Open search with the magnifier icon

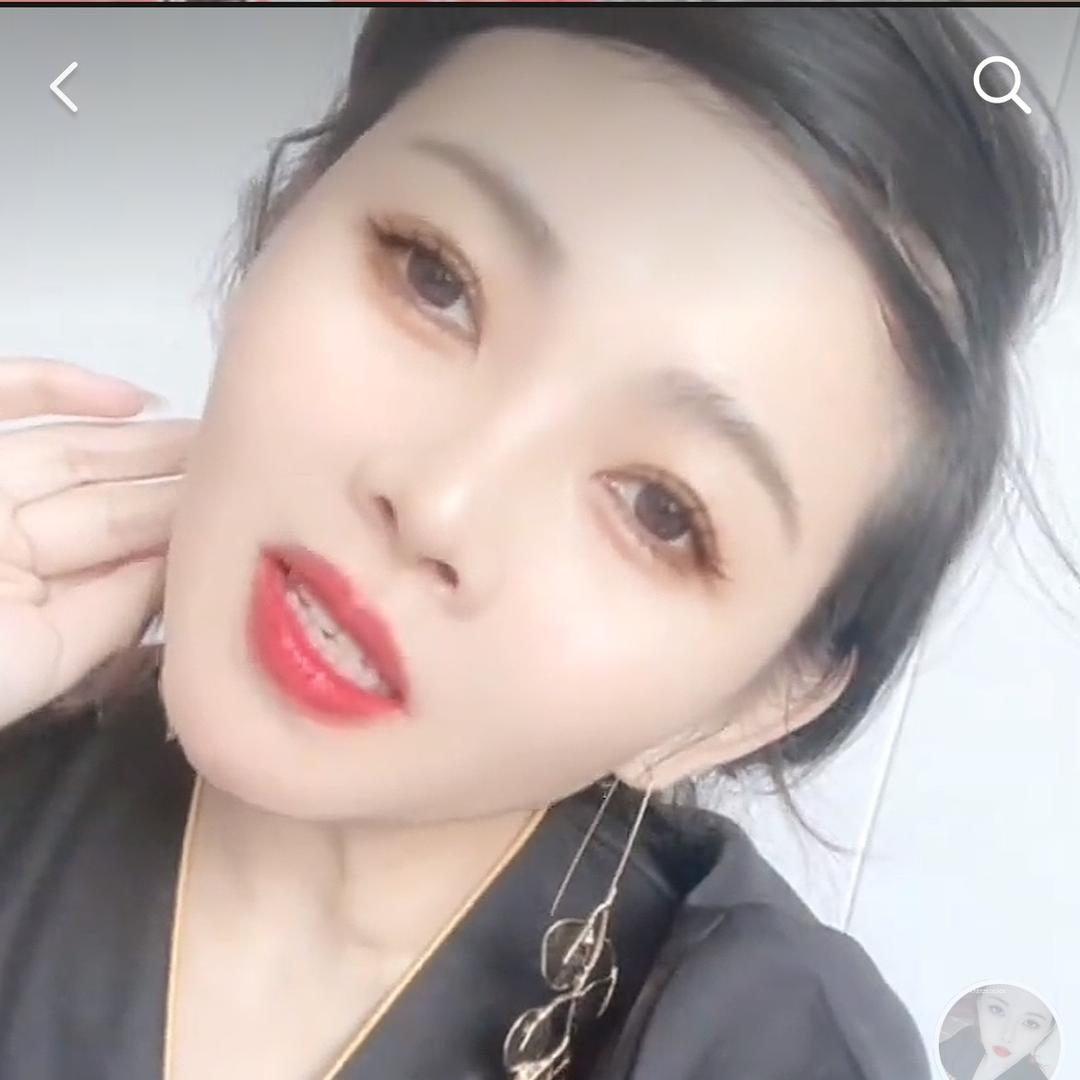tap(1001, 85)
